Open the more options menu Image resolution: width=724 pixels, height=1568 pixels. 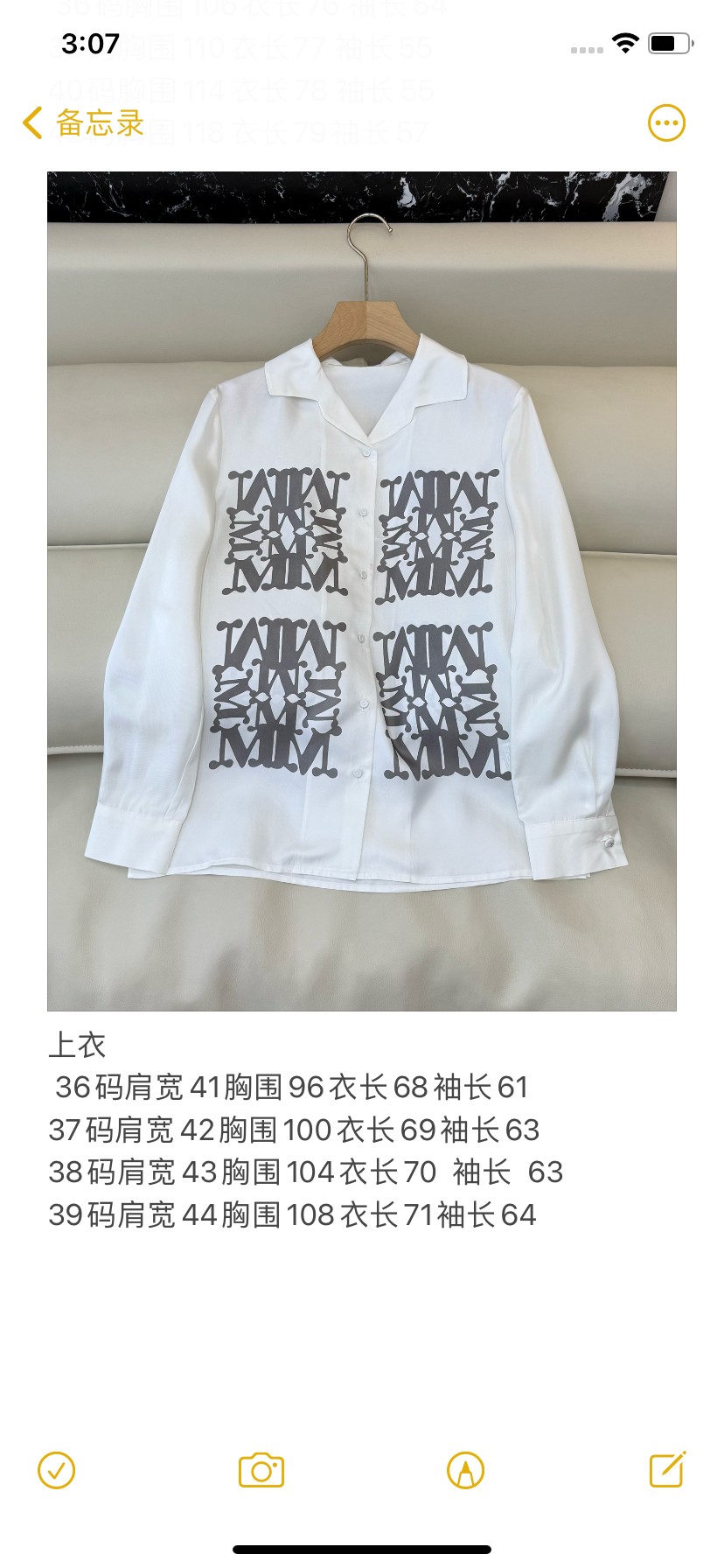[666, 123]
